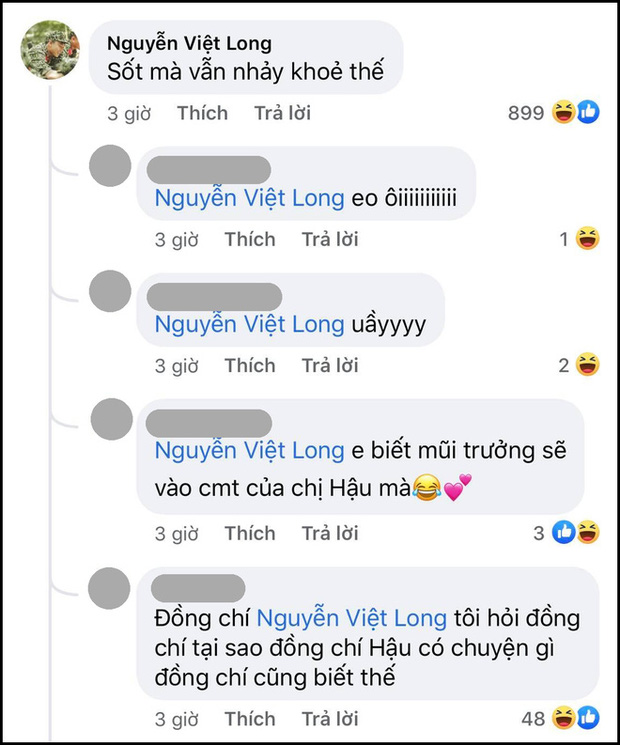Image resolution: width=620 pixels, height=745 pixels.
Task: Reply to the "e biết mũi trưởng" comment
Action: 329,533
